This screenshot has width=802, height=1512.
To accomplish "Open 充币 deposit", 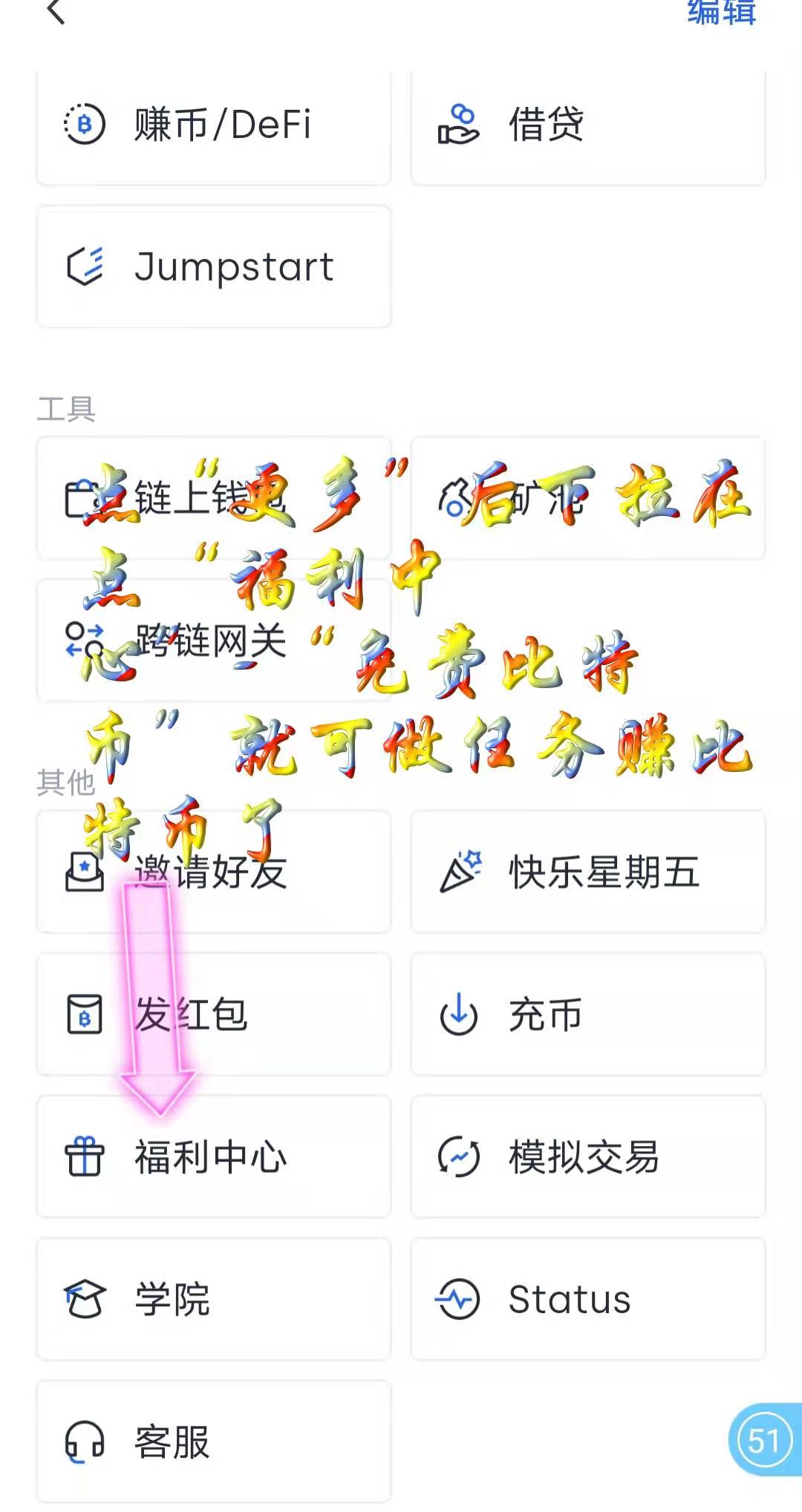I will [x=587, y=1014].
